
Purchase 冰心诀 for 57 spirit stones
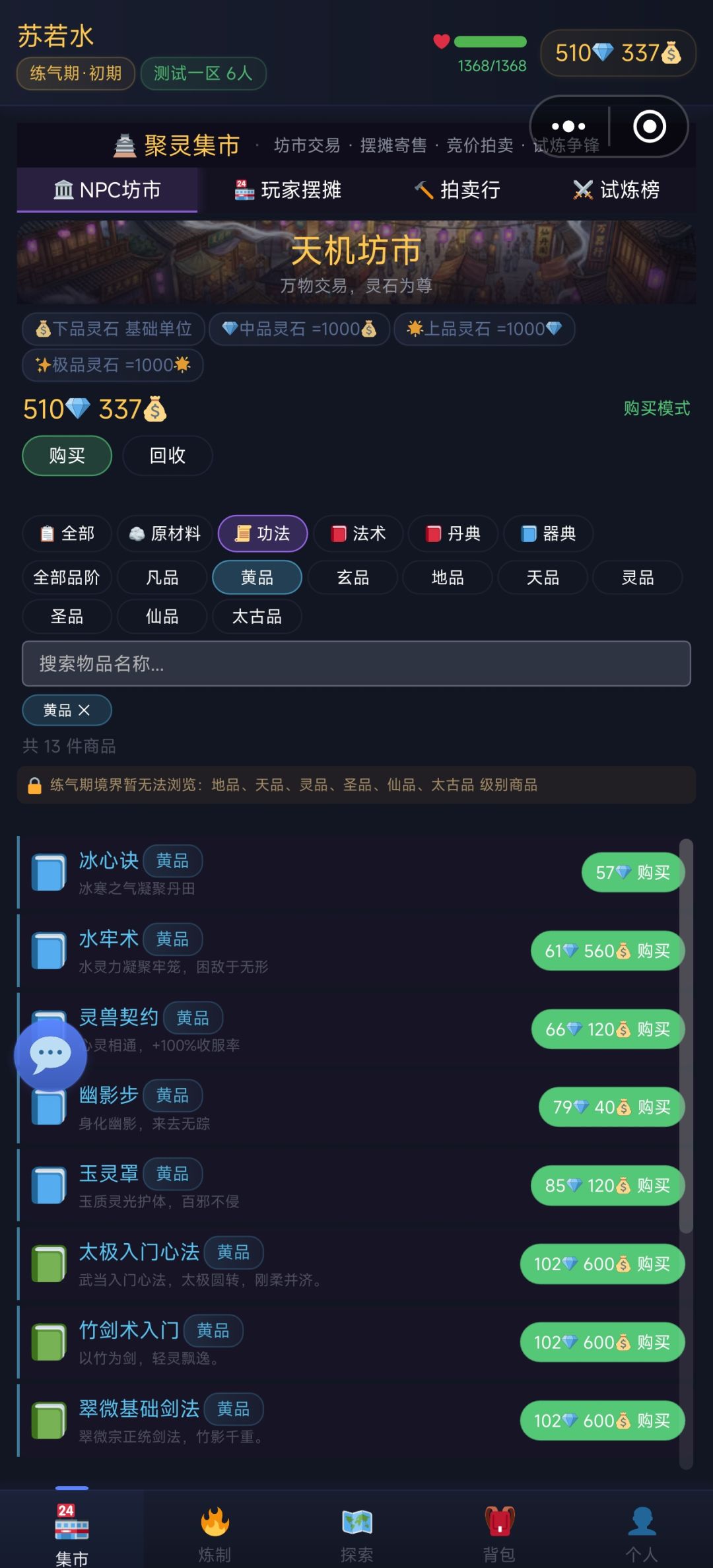632,872
